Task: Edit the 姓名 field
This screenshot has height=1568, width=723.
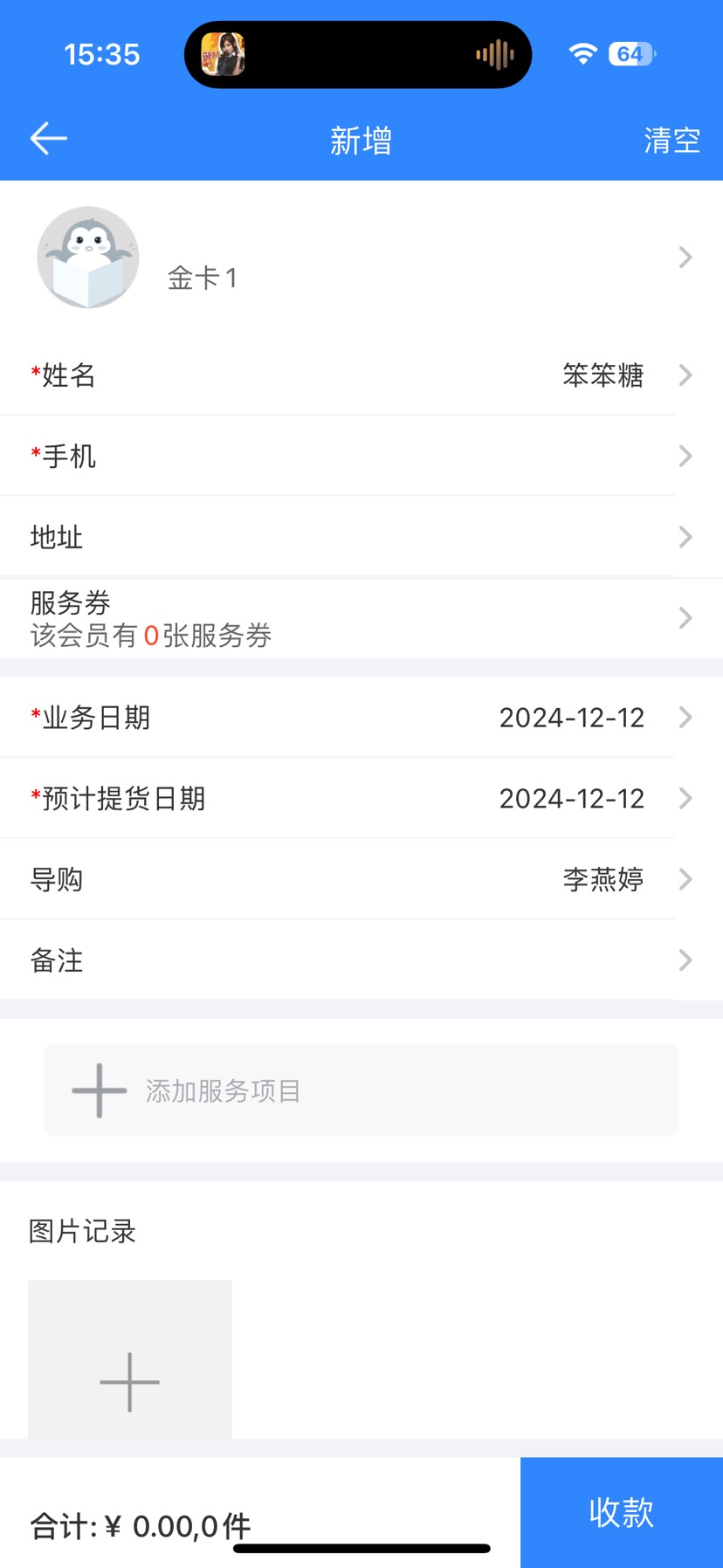Action: point(361,375)
